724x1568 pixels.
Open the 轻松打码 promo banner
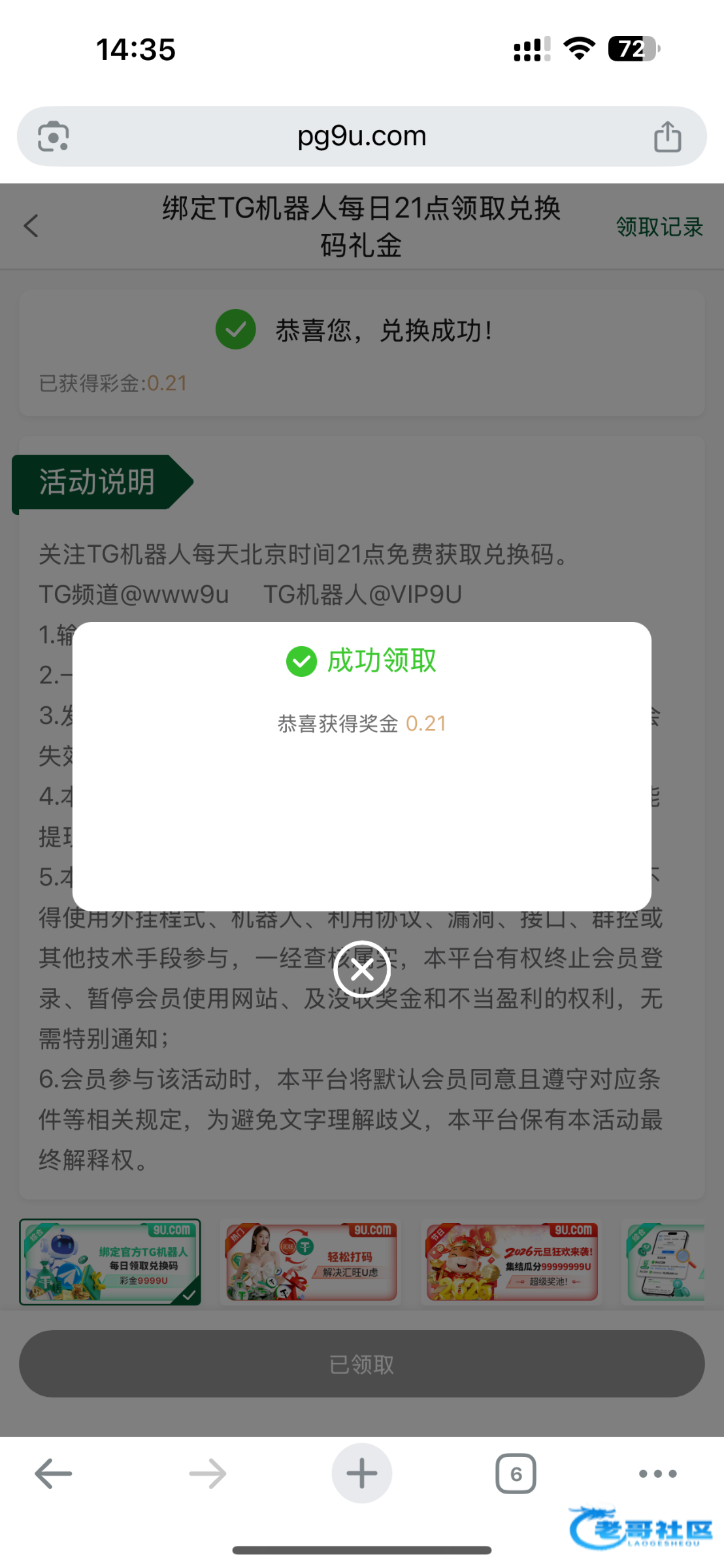pos(311,1262)
